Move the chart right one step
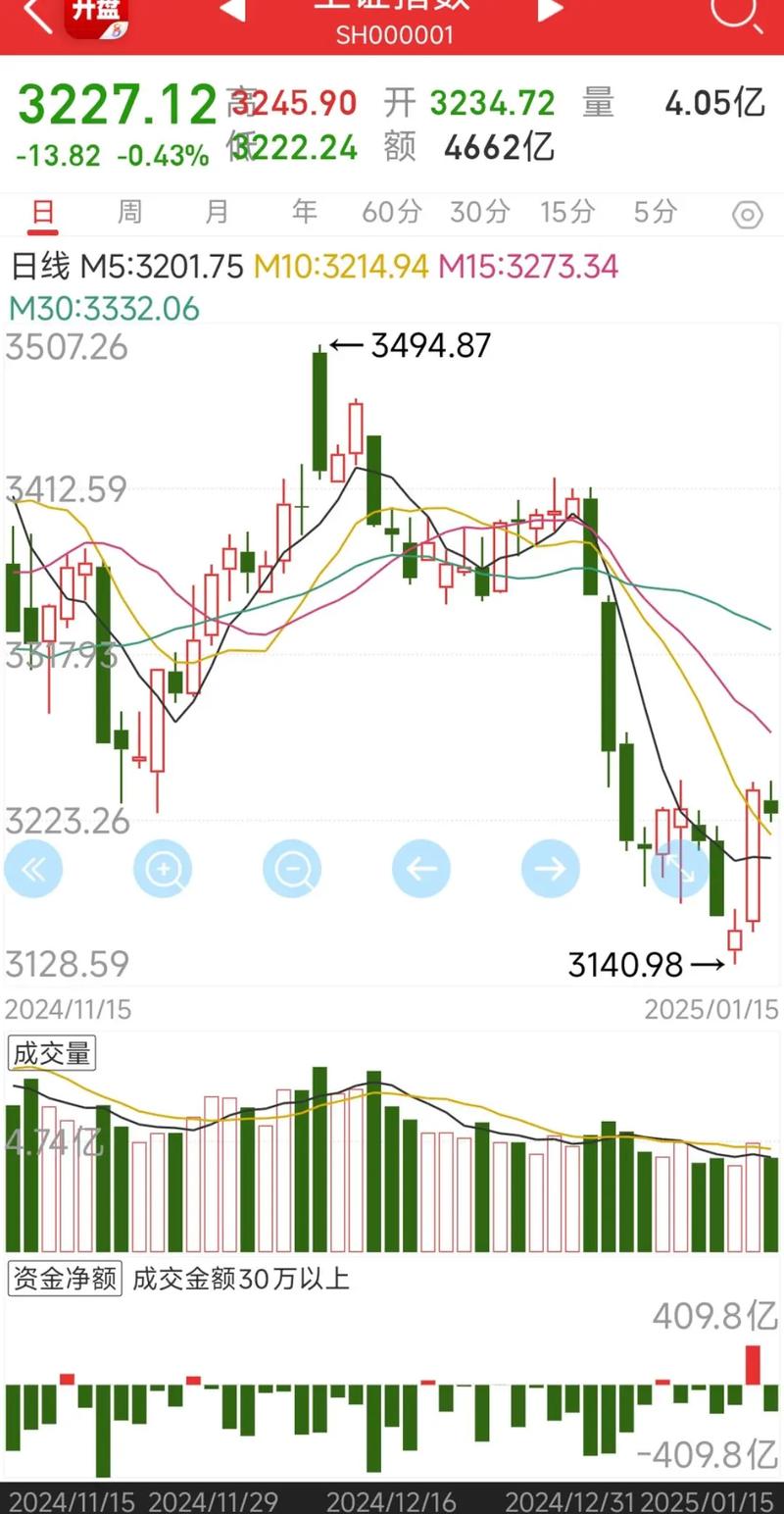Viewport: 784px width, 1514px height. pos(551,869)
